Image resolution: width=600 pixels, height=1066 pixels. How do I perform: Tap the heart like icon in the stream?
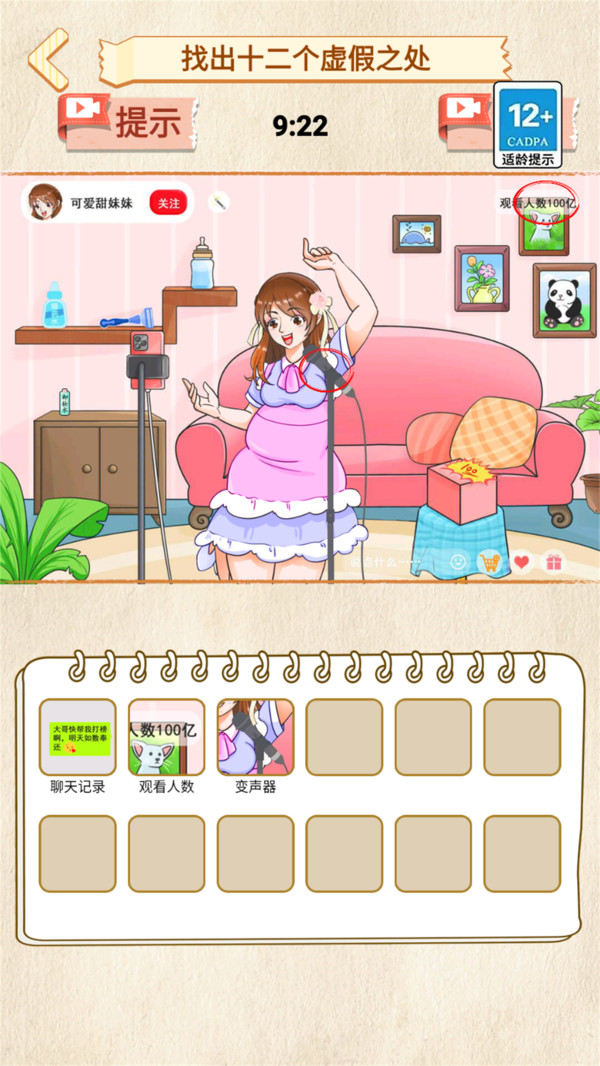pos(521,562)
